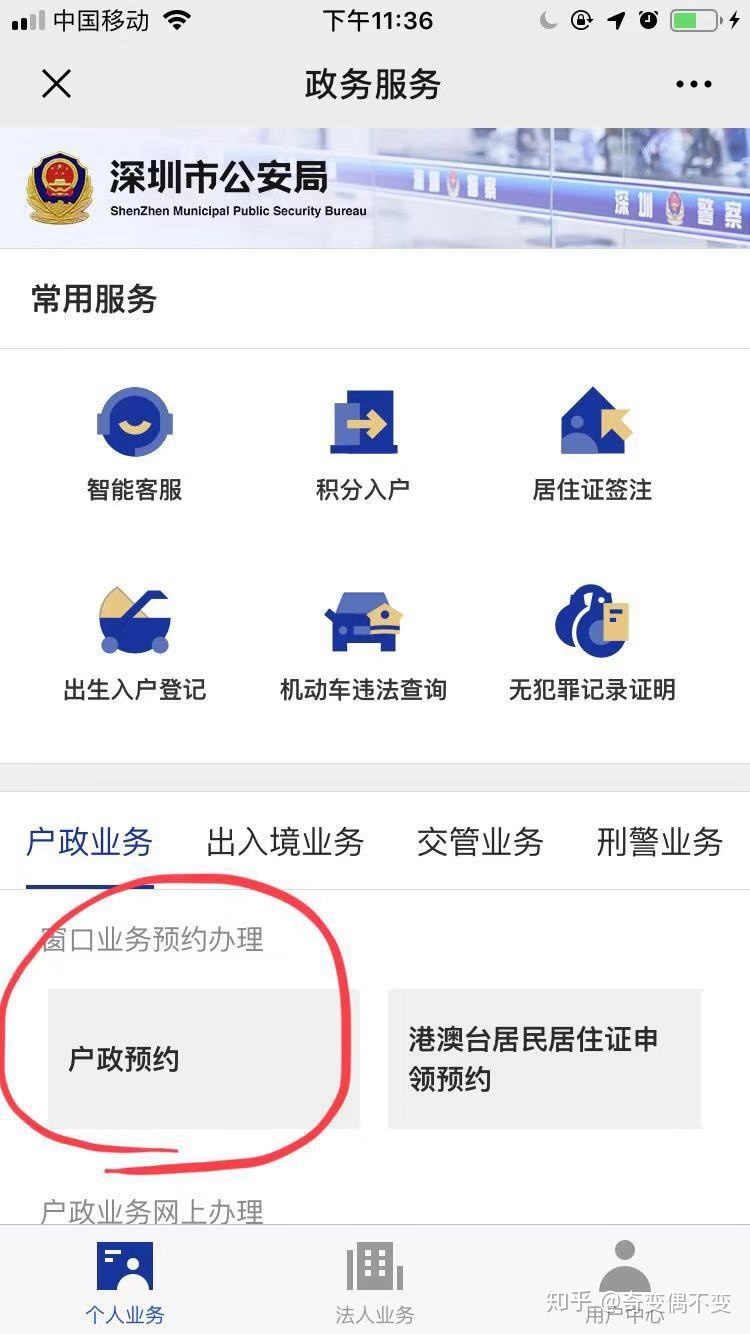The height and width of the screenshot is (1334, 750).
Task: Switch to the 出入境业务 tab
Action: [285, 842]
